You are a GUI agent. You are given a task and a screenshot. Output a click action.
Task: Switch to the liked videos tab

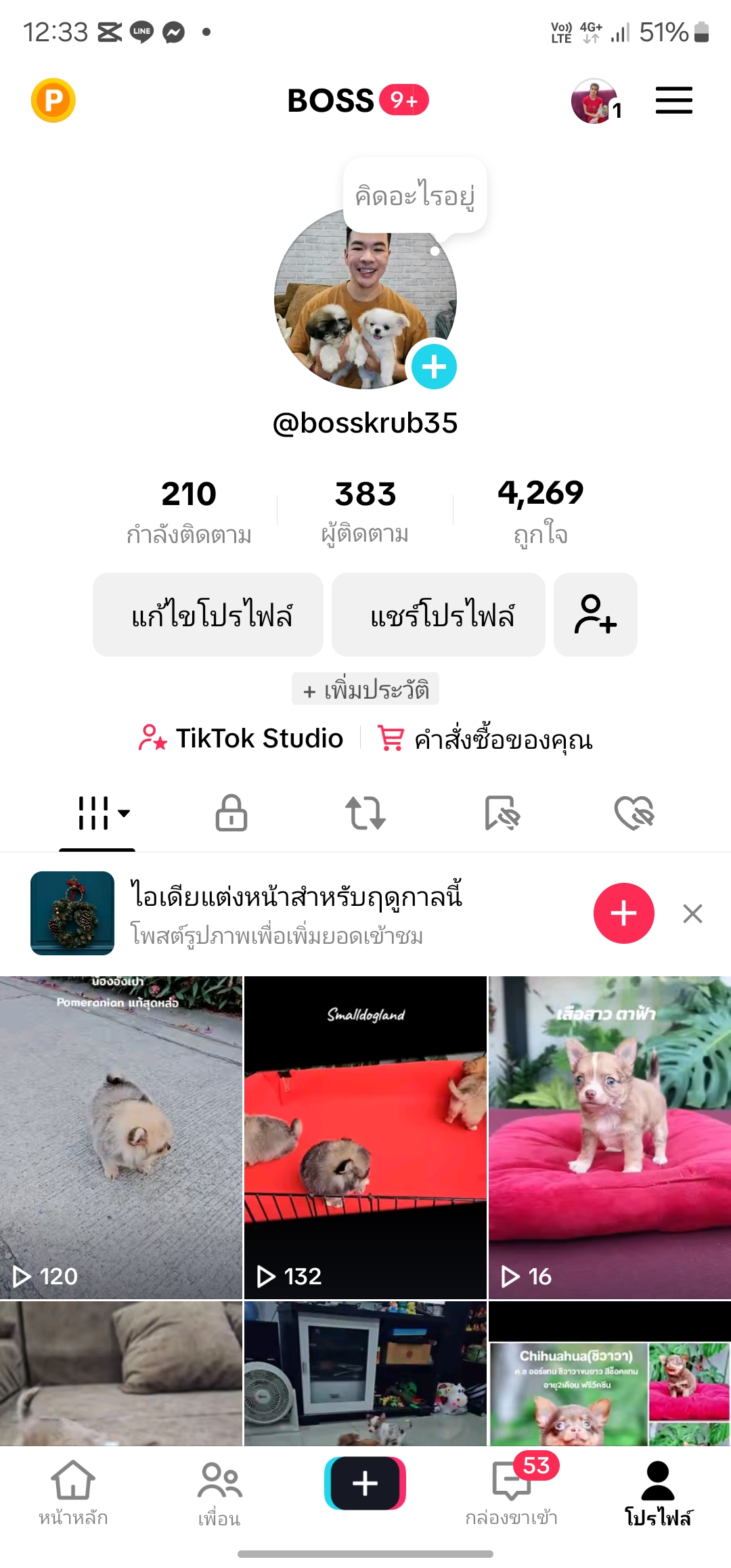(x=634, y=812)
